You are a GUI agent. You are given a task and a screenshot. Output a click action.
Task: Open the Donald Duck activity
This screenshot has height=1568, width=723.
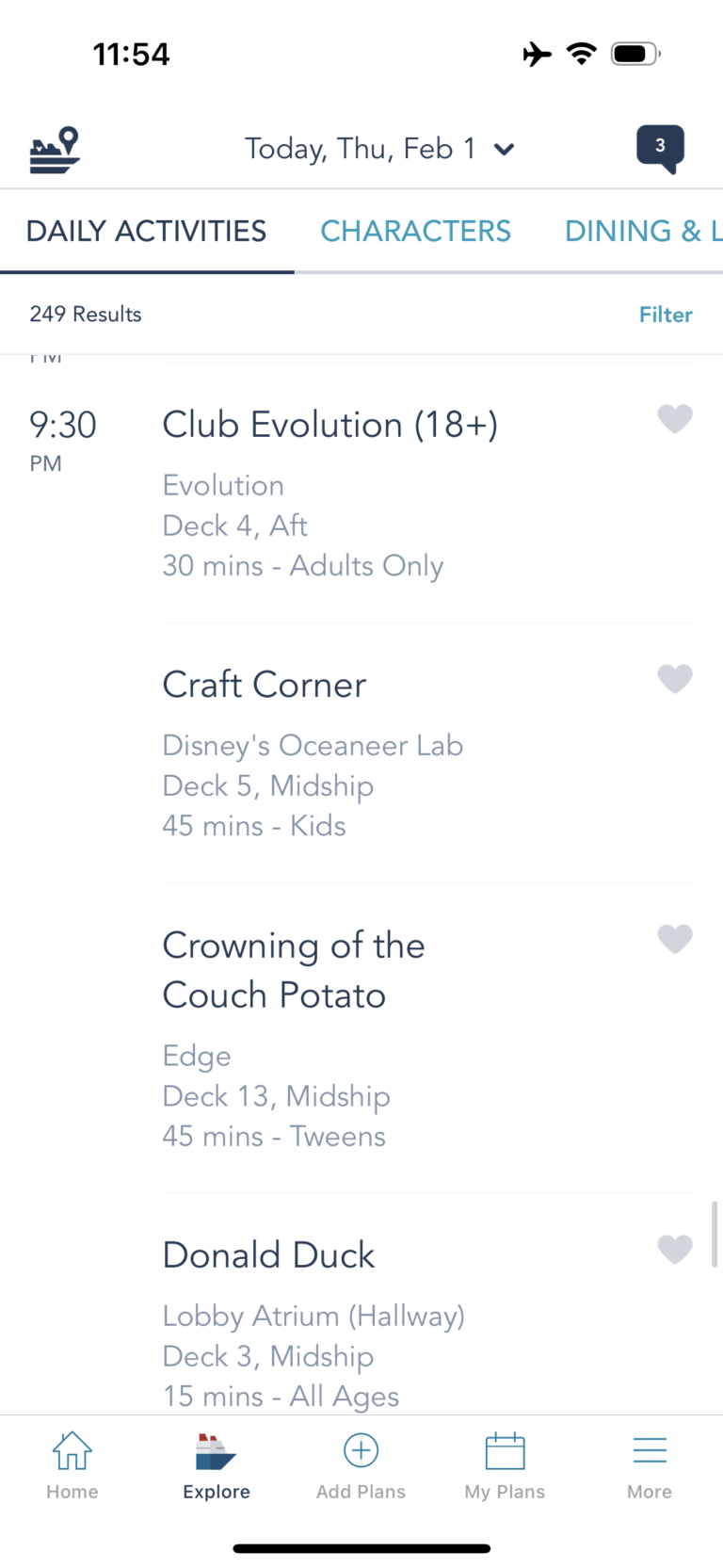click(268, 1255)
